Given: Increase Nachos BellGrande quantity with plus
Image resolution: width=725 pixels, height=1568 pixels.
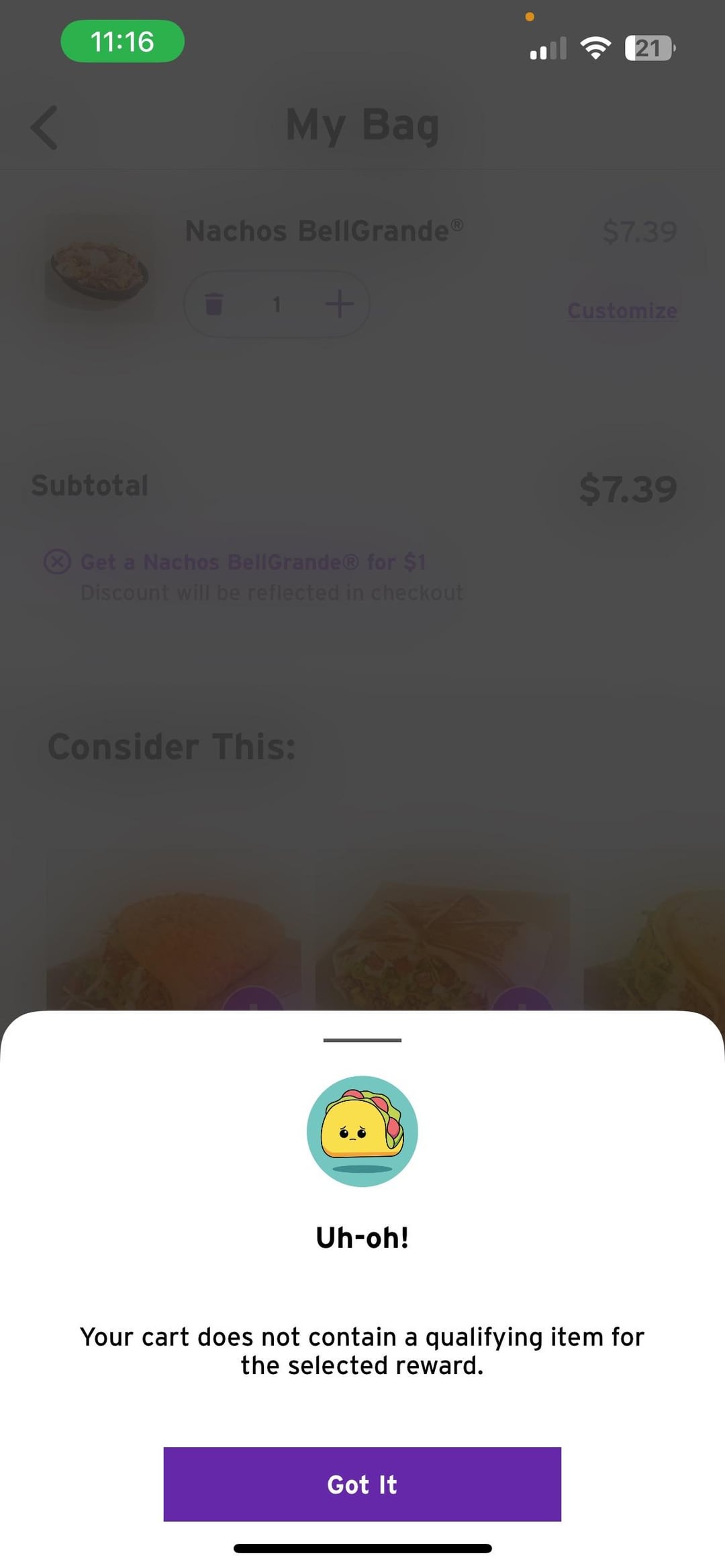Looking at the screenshot, I should coord(339,304).
